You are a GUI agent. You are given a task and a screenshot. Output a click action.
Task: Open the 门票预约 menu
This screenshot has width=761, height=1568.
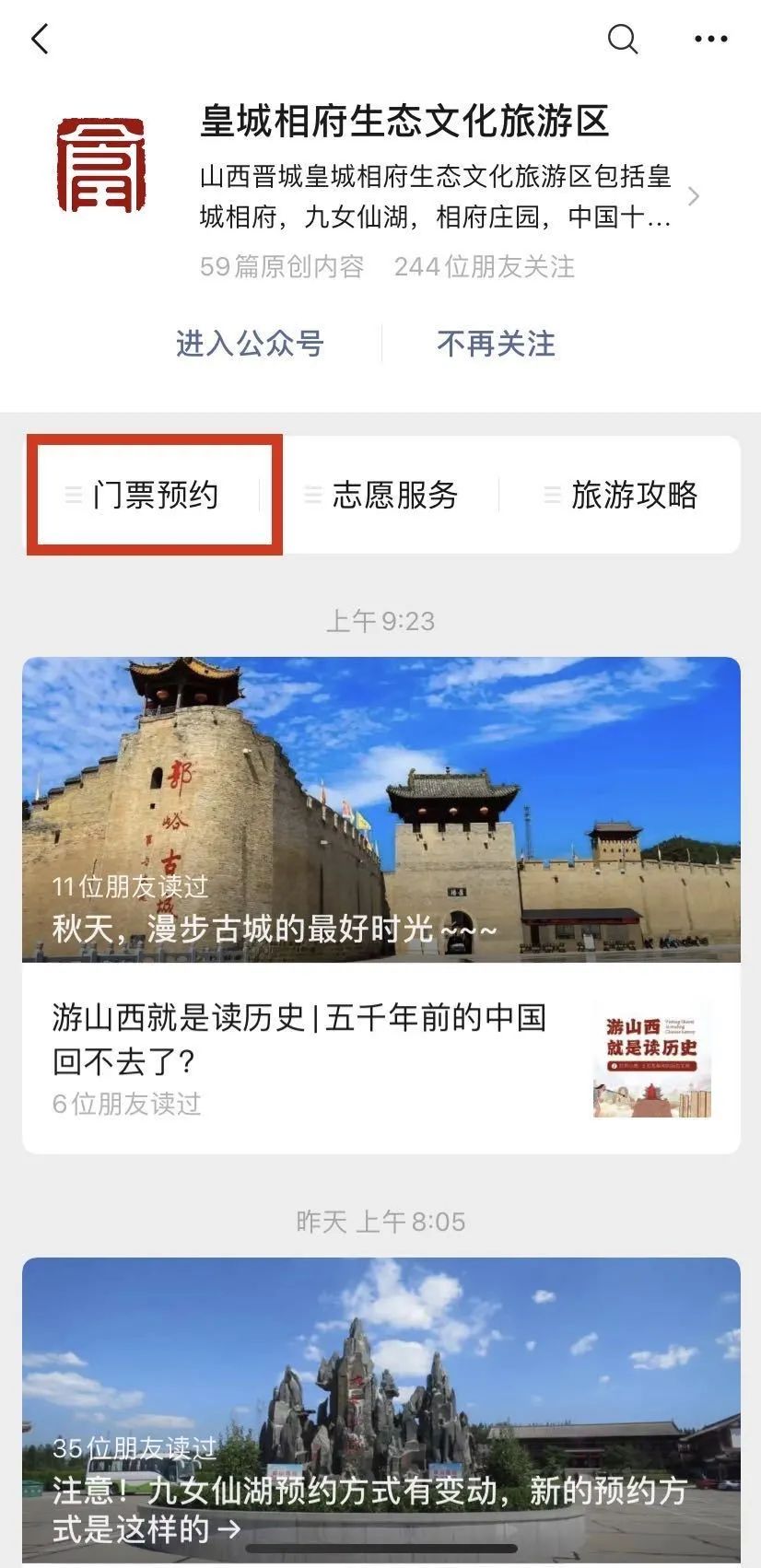coord(154,495)
